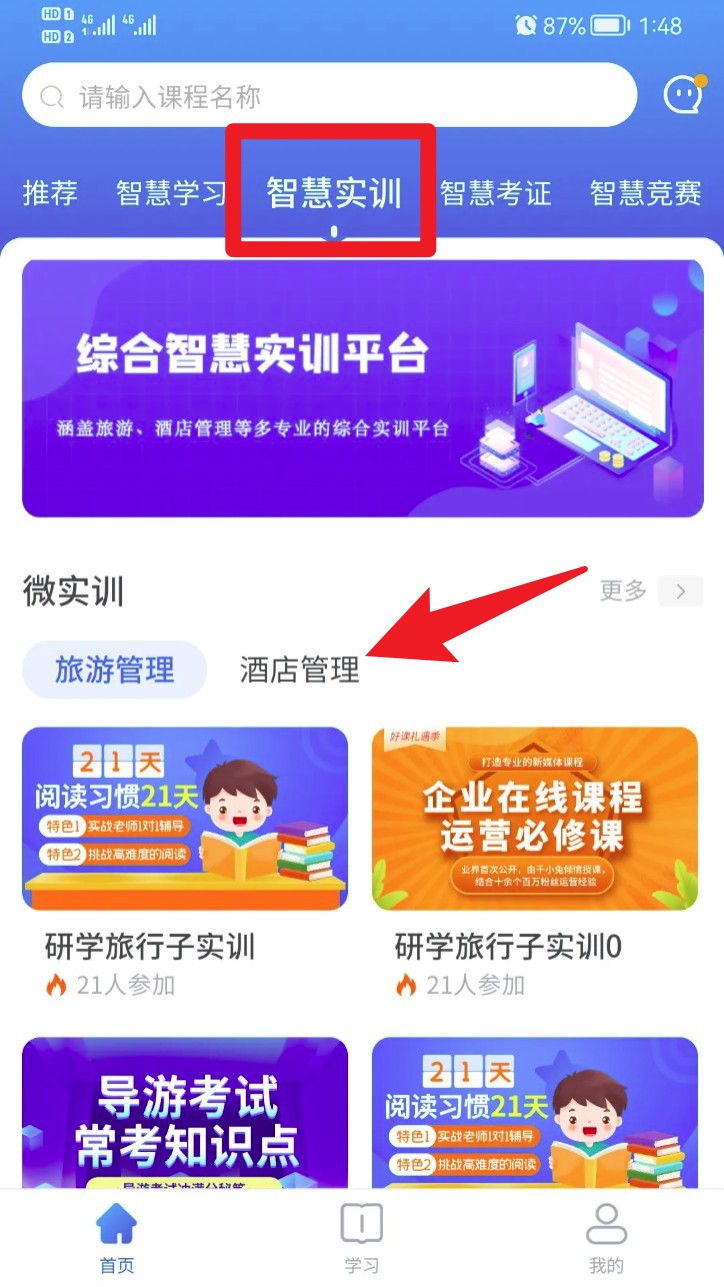Switch to the 推荐 tab
724x1287 pixels.
(x=50, y=192)
